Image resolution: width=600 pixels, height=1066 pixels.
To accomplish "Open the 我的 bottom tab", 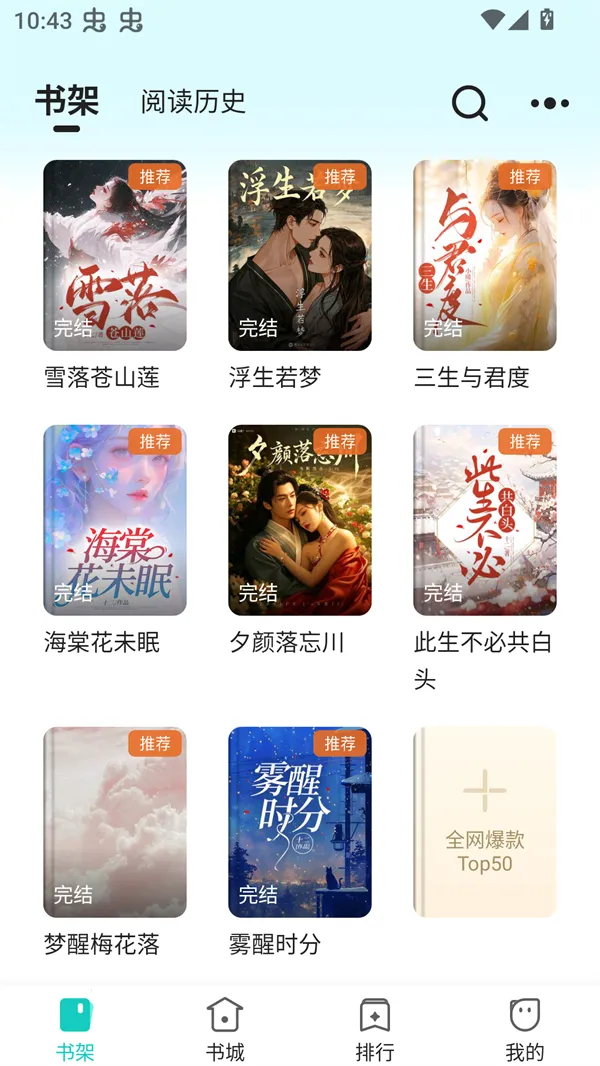I will (525, 1028).
